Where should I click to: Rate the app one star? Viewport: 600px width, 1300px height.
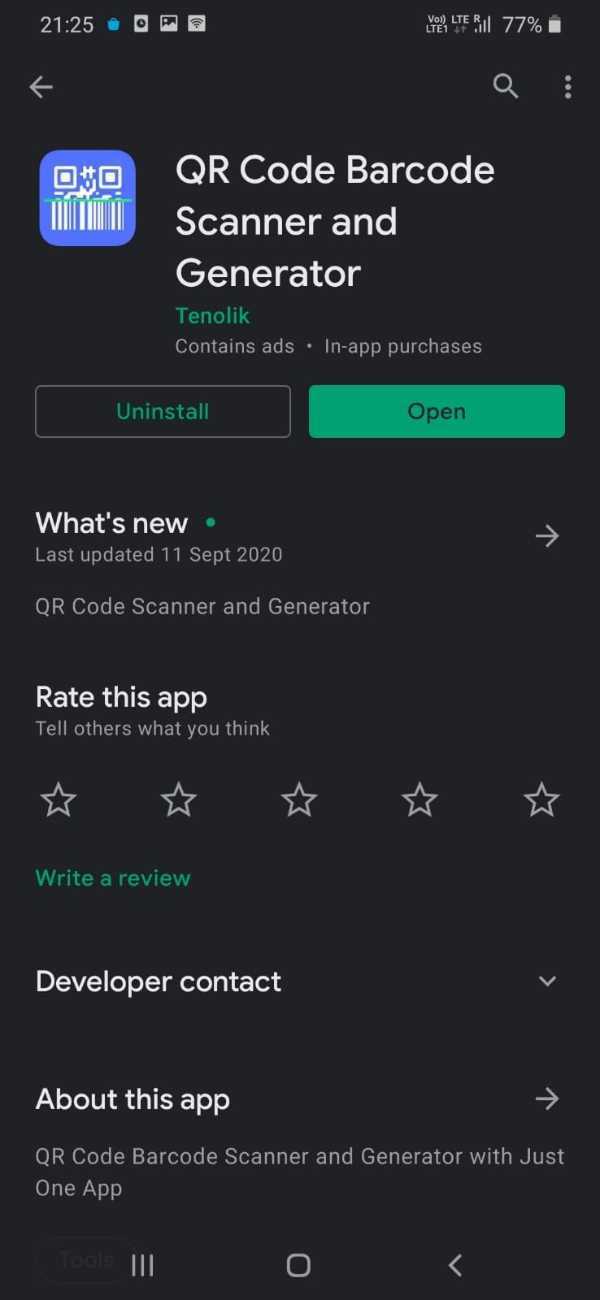59,800
